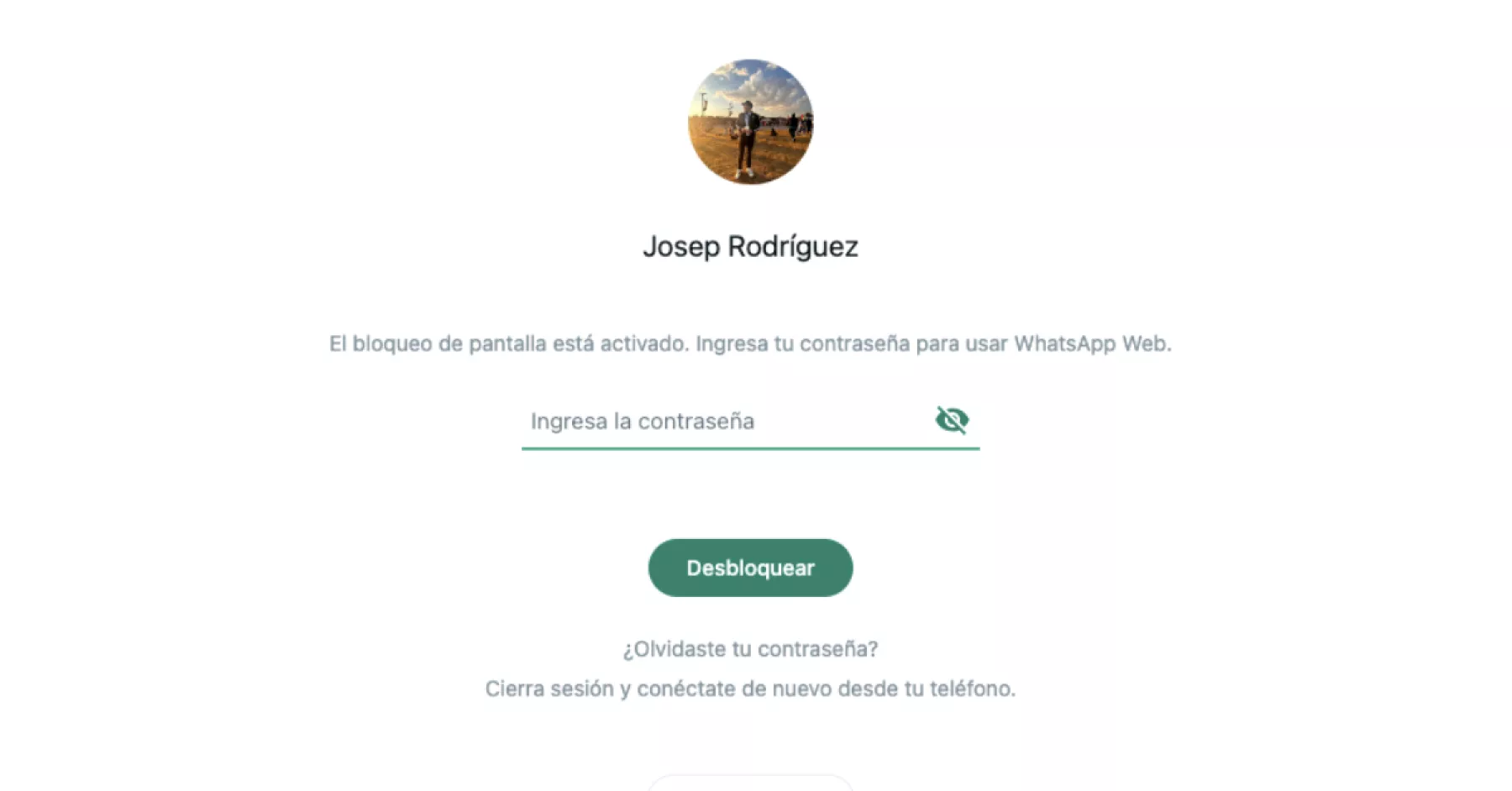Toggle password visibility with the eye icon

point(952,420)
